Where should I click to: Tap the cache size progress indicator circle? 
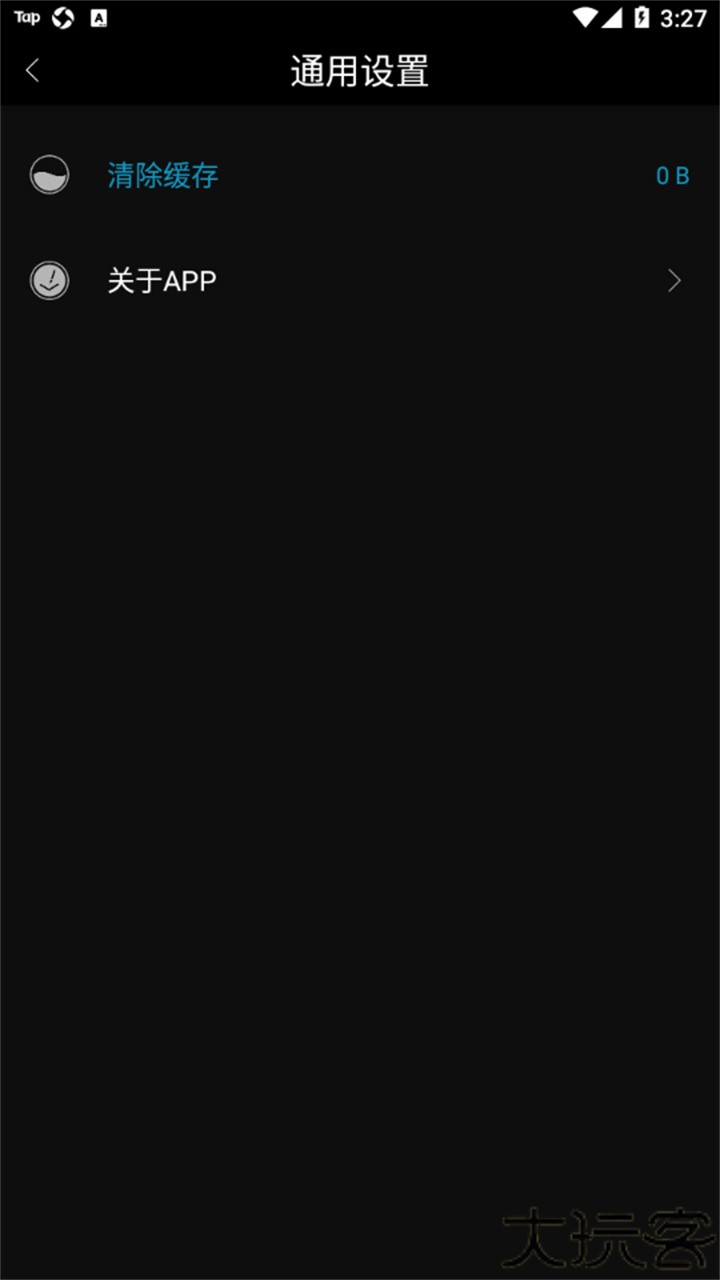49,175
